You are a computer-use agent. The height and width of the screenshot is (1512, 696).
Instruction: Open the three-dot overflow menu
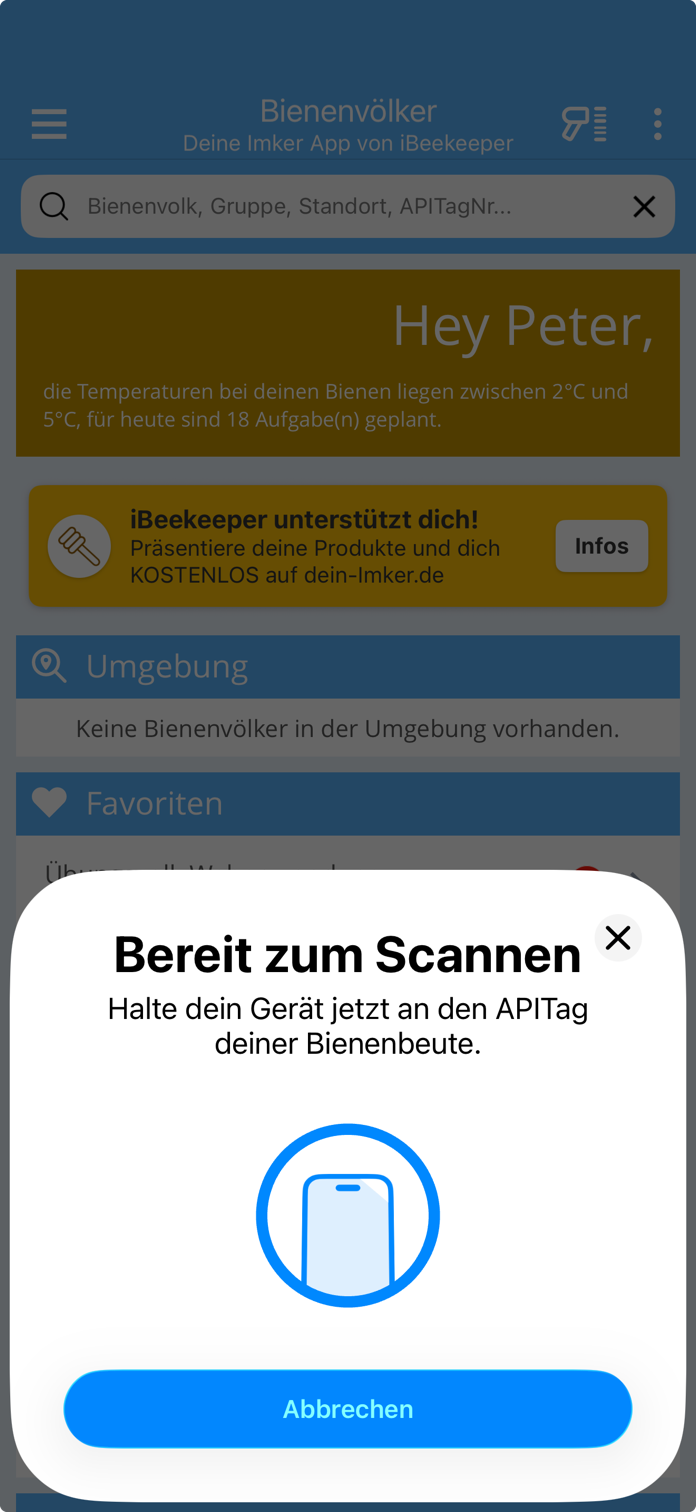point(657,124)
